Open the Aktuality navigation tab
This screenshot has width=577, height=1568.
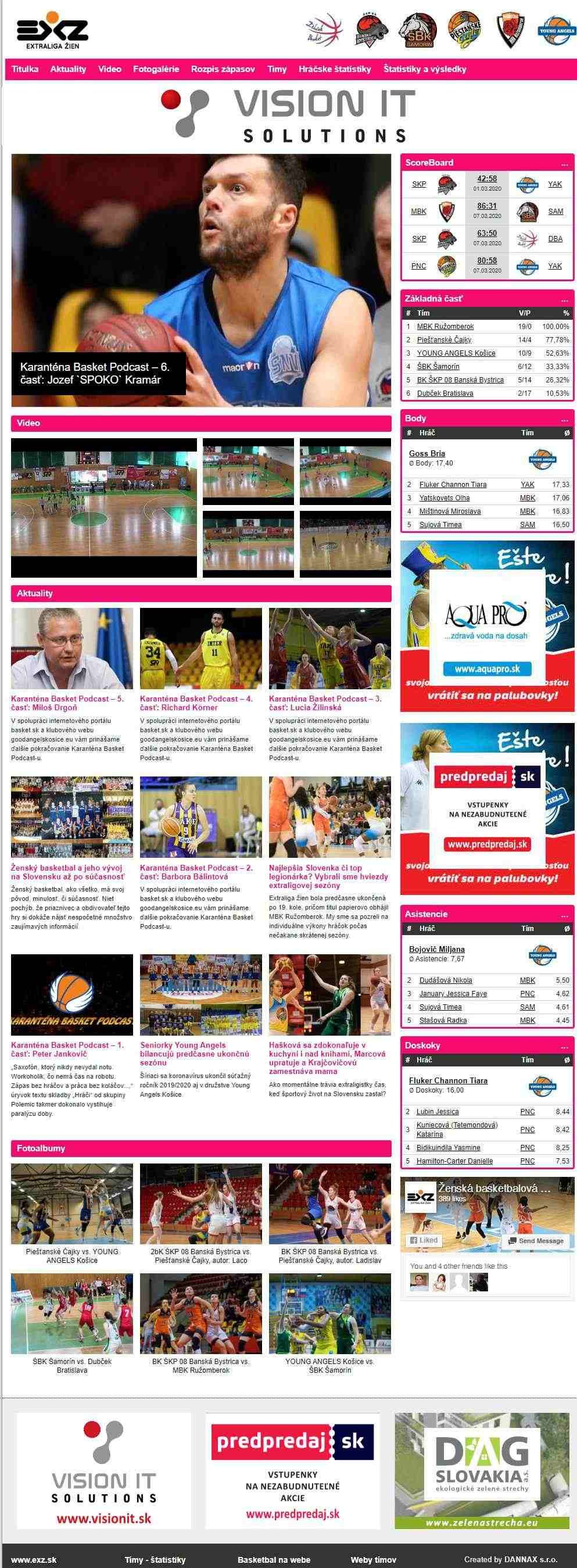click(x=67, y=69)
